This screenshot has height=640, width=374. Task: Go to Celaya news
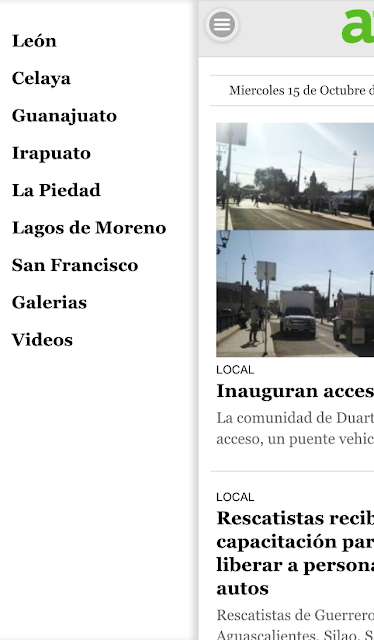coord(41,78)
